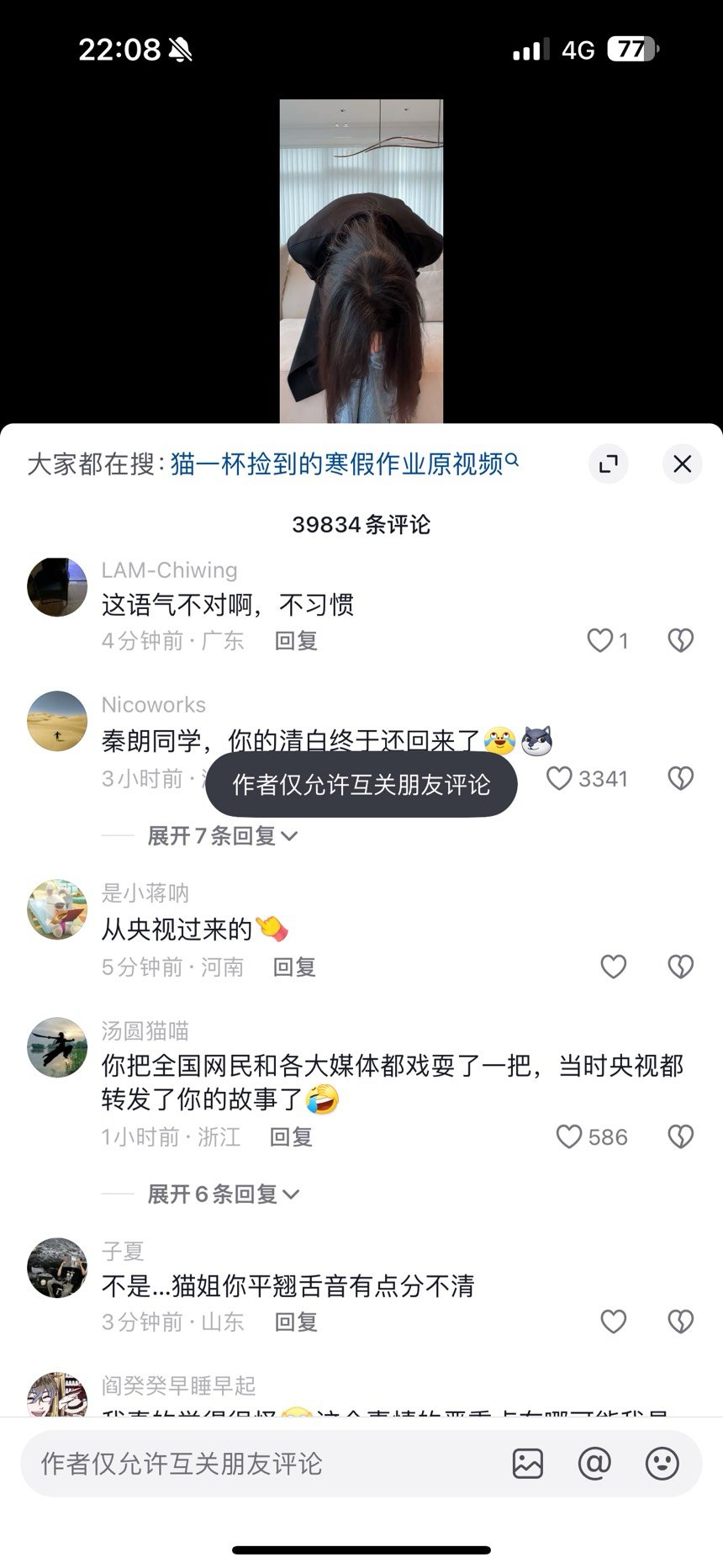Close the comments panel
723x1568 pixels.
(x=682, y=464)
